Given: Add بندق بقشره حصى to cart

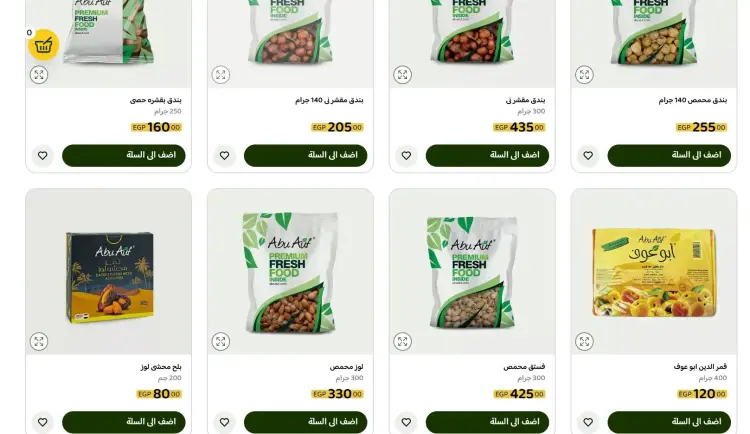Looking at the screenshot, I should click(123, 155).
